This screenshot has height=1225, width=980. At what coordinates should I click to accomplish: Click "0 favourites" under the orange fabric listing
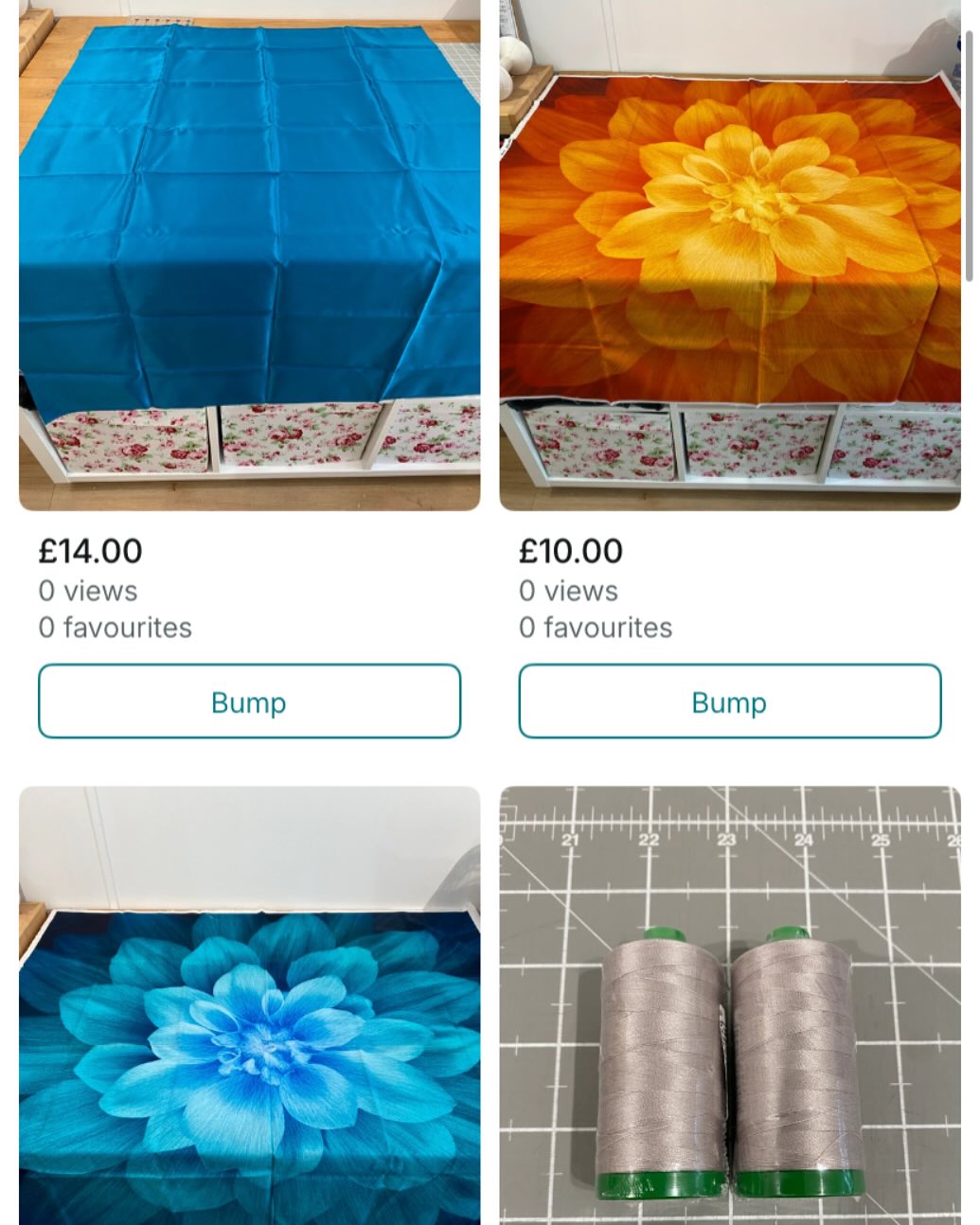(x=595, y=626)
